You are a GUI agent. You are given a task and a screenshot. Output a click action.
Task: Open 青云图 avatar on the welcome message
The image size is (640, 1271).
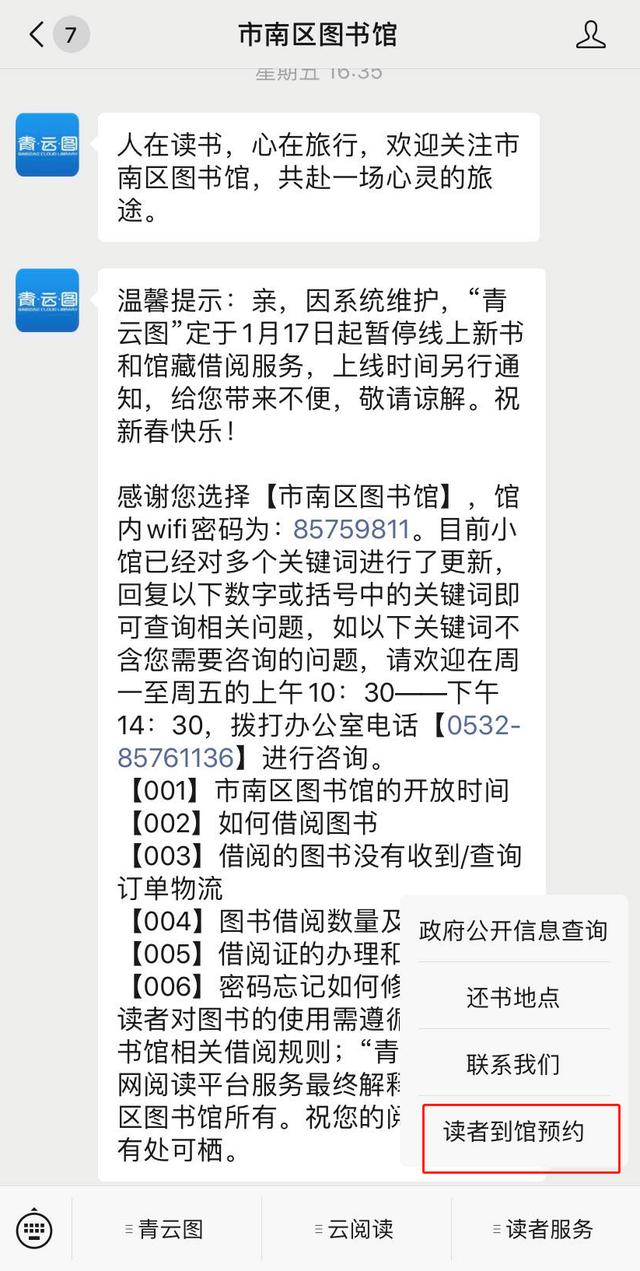(47, 145)
